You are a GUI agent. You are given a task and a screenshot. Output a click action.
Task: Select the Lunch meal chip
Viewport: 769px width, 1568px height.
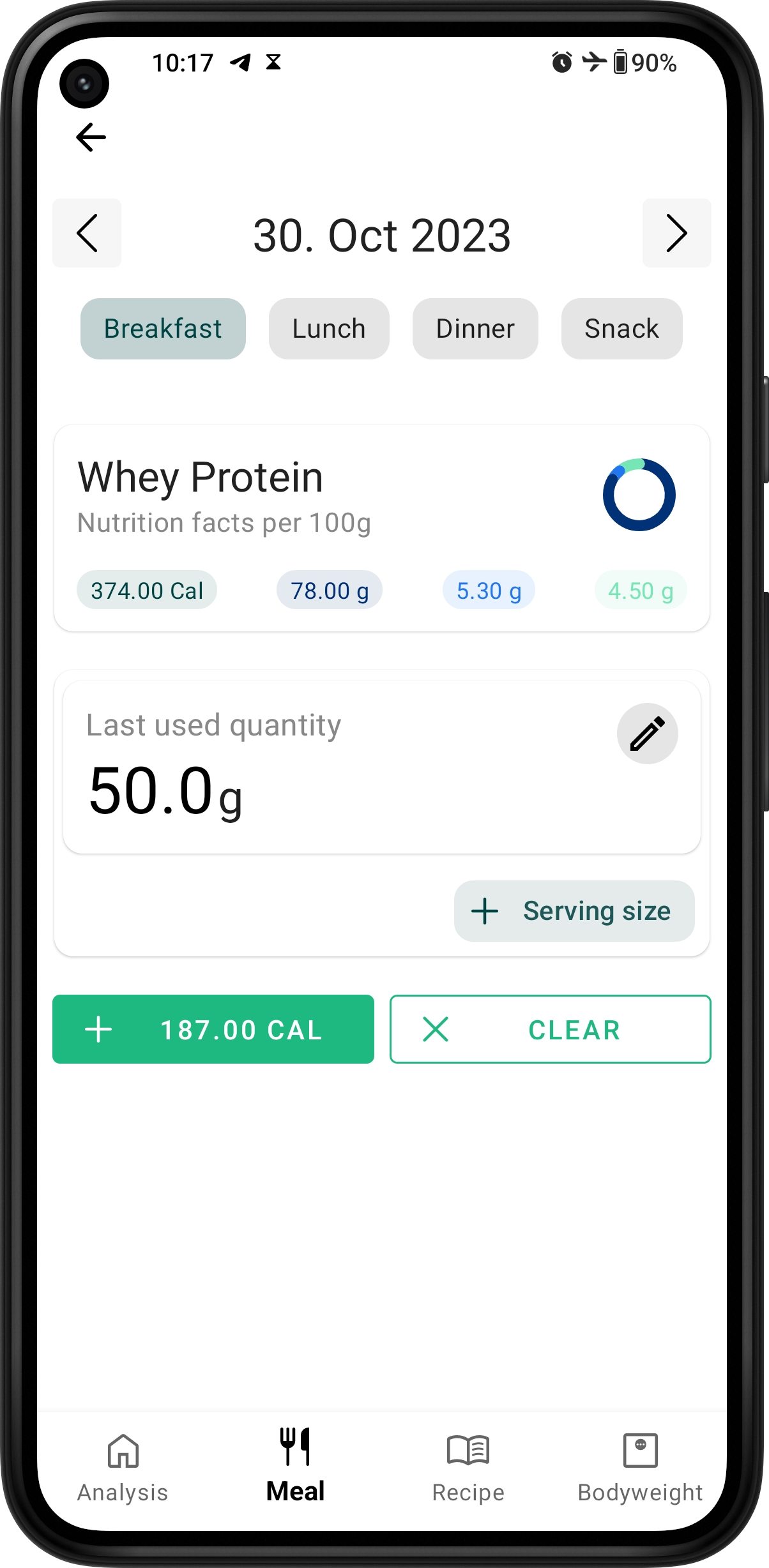[329, 329]
